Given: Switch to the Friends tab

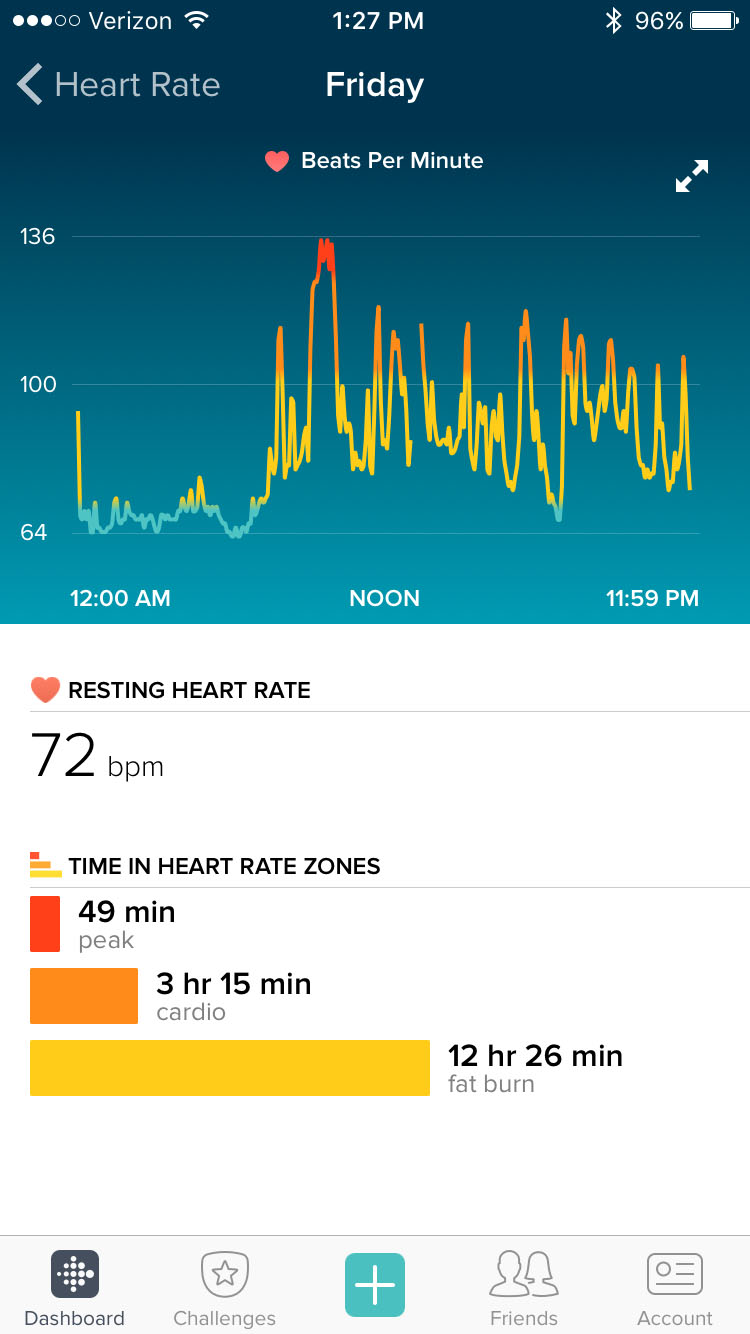Looking at the screenshot, I should pos(524,1288).
